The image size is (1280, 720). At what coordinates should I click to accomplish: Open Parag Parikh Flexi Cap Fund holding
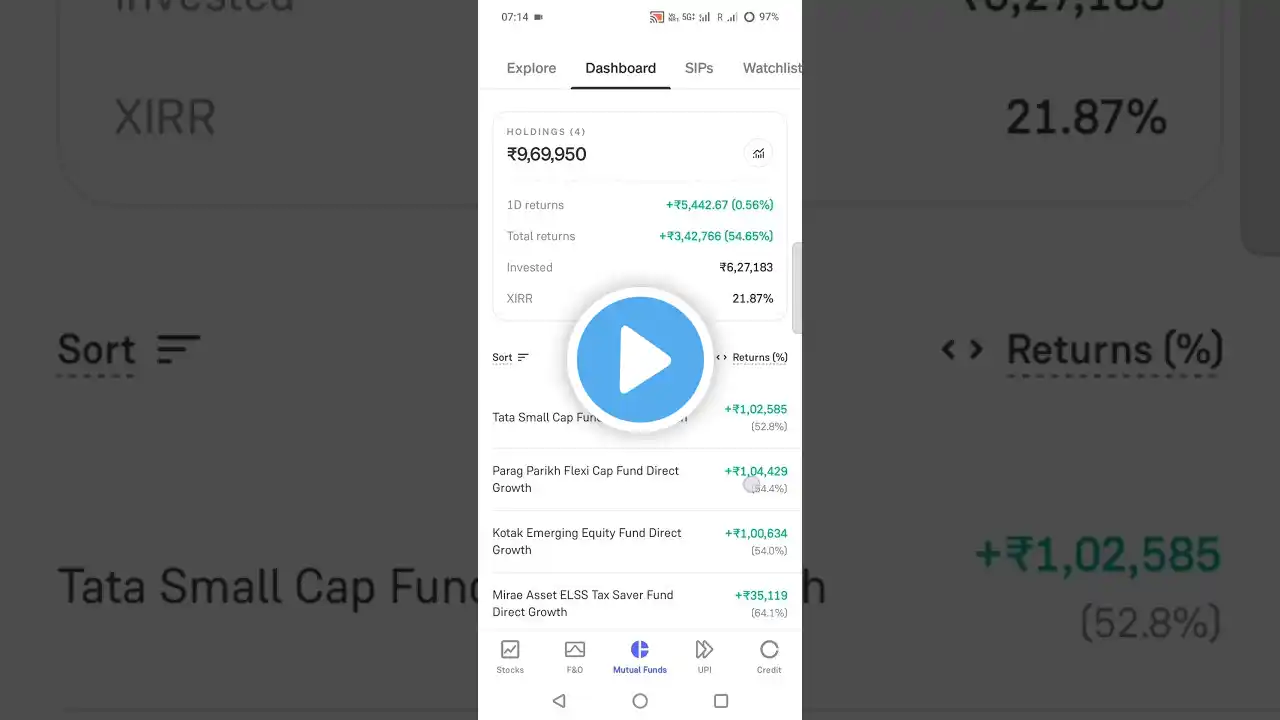click(x=585, y=479)
